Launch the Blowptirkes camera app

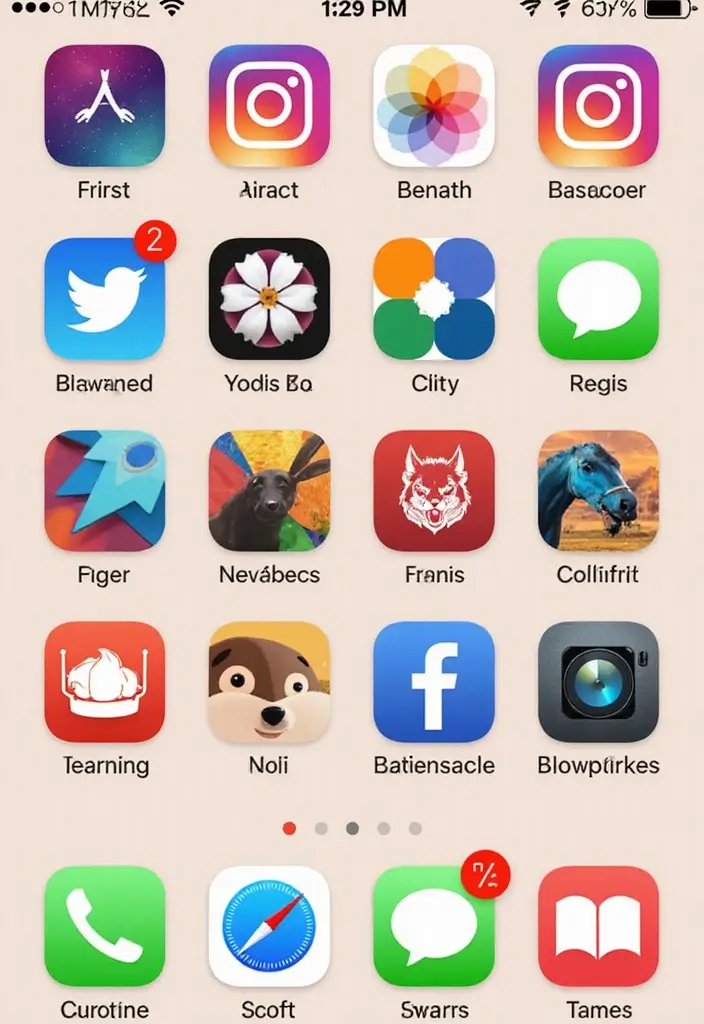tap(598, 682)
